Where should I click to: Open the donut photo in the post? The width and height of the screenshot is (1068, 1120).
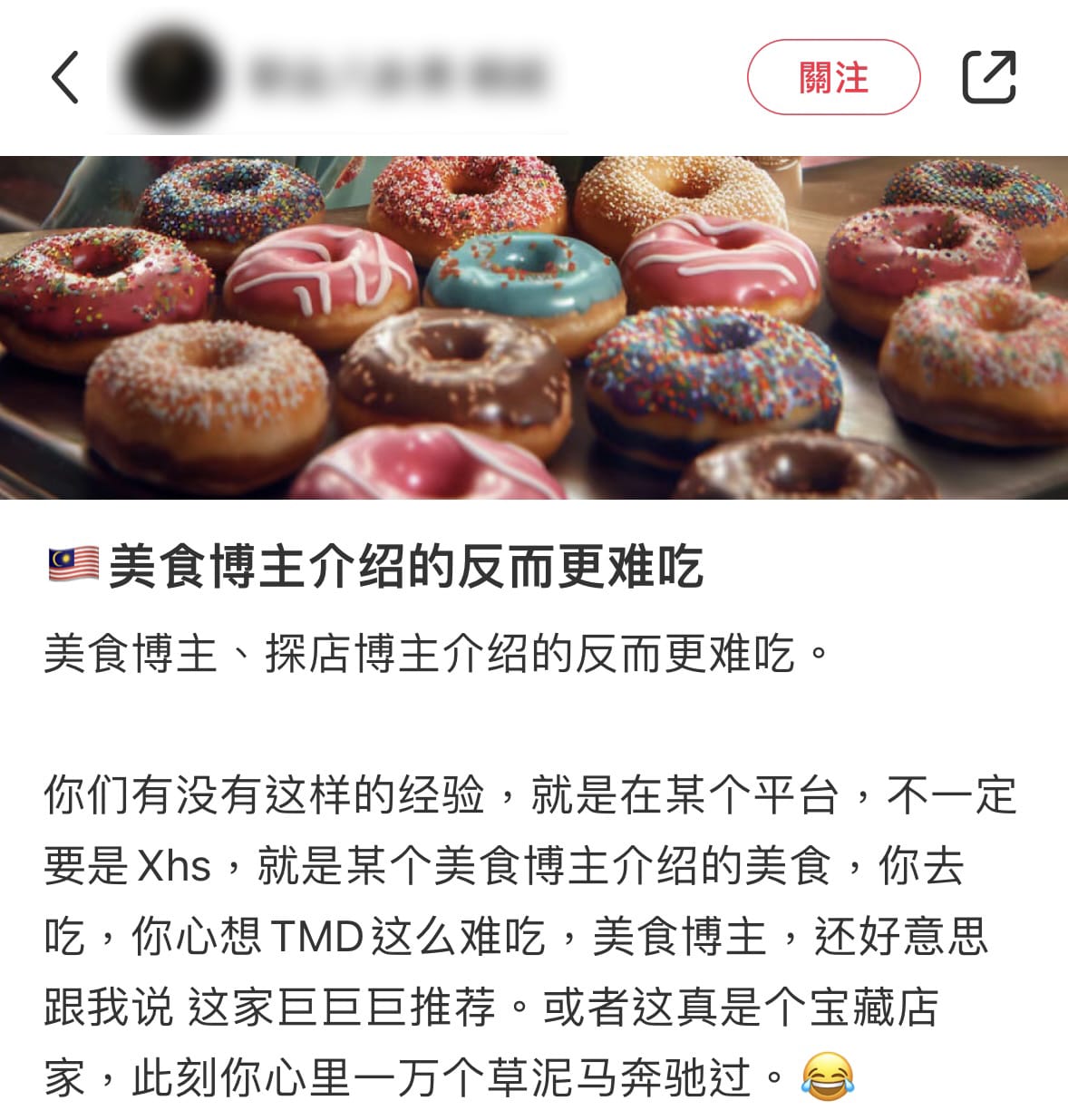pyautogui.click(x=534, y=327)
